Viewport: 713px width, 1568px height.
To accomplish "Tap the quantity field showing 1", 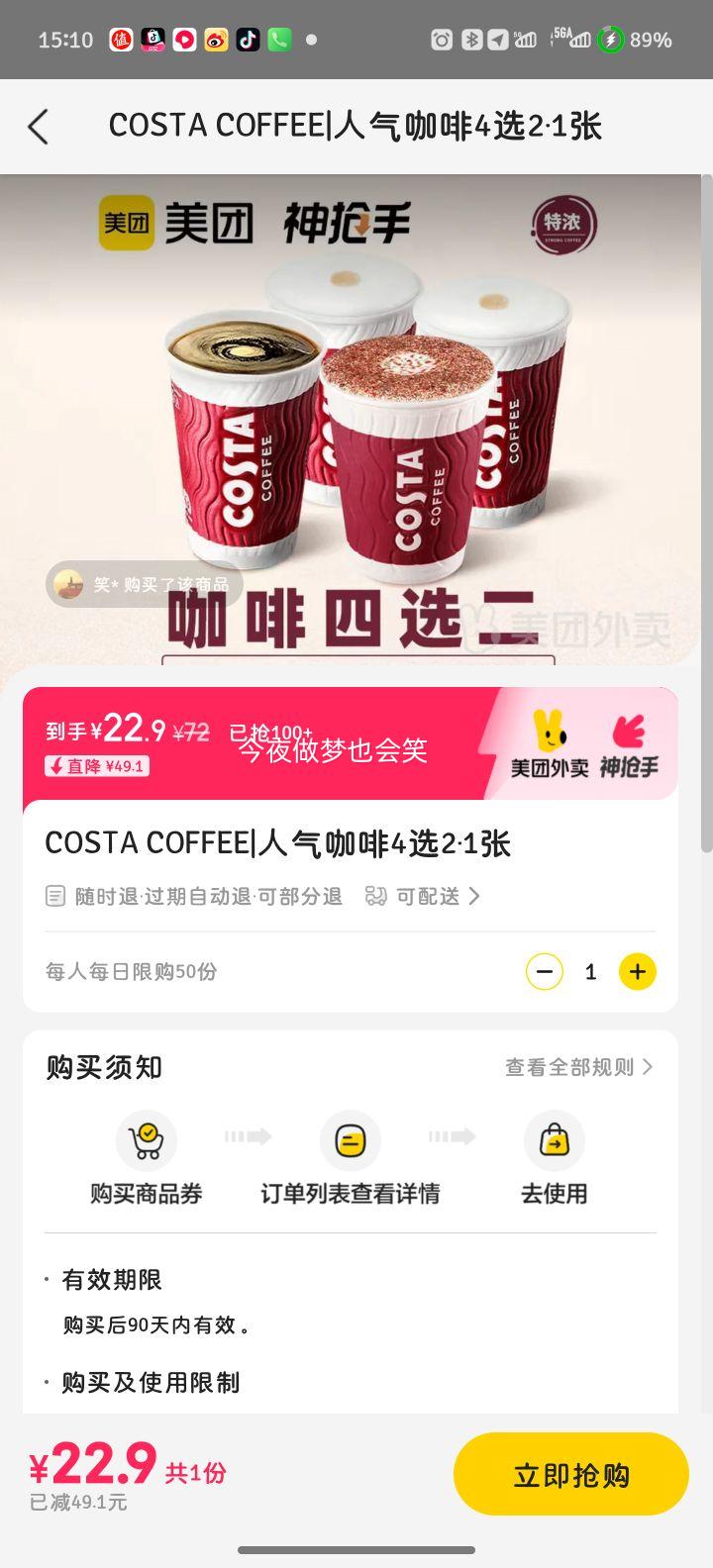I will pyautogui.click(x=590, y=971).
